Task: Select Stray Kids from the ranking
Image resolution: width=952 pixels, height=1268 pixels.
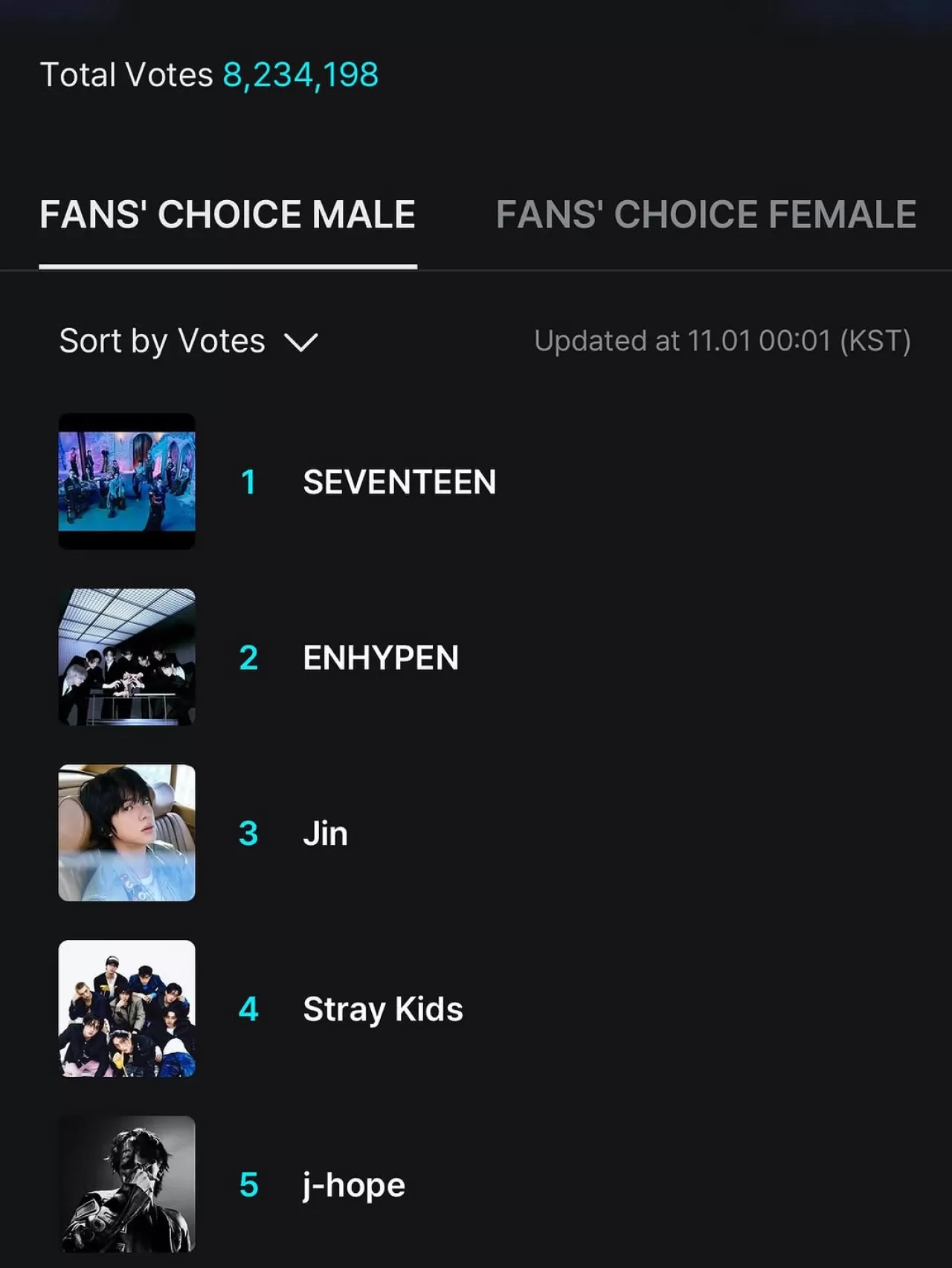Action: click(x=382, y=1009)
